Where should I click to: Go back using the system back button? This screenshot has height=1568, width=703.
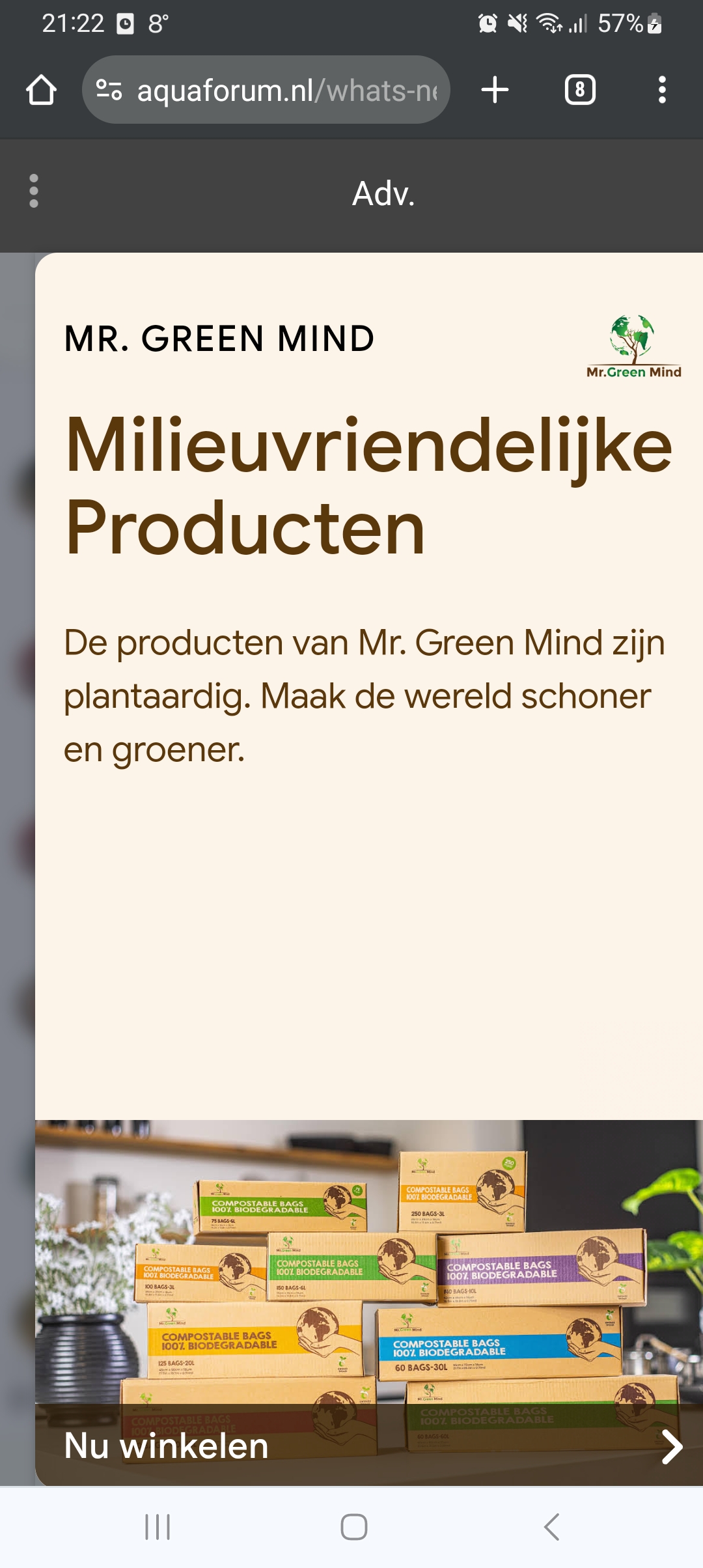click(x=551, y=1527)
